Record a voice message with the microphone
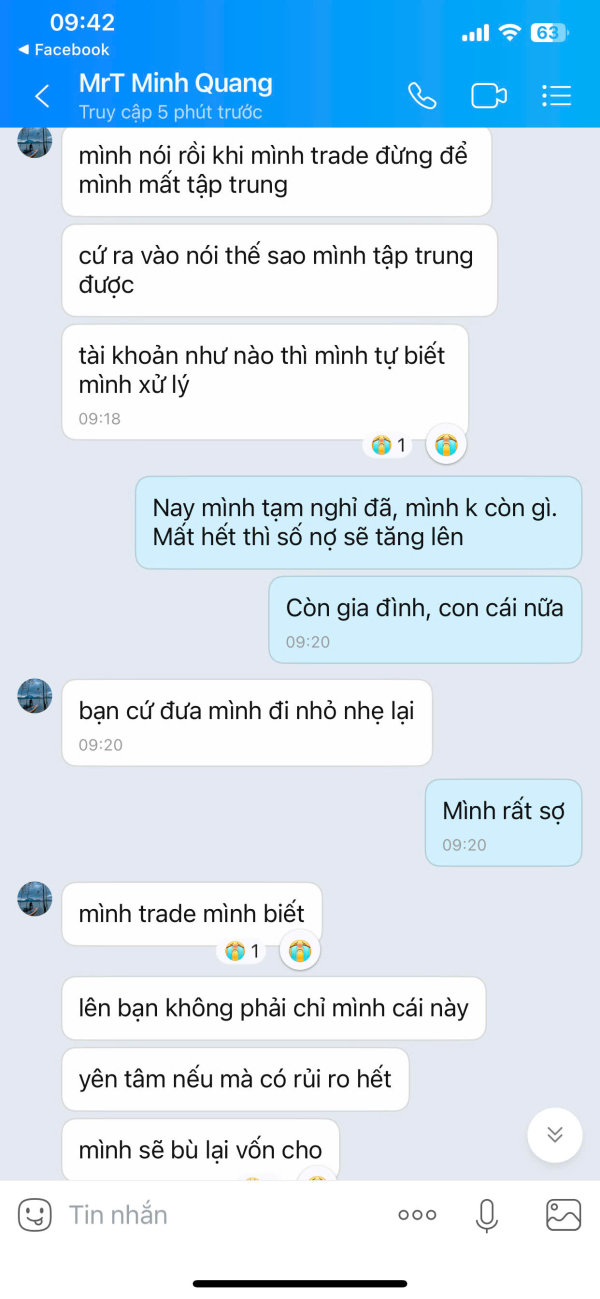600x1299 pixels. [487, 1215]
